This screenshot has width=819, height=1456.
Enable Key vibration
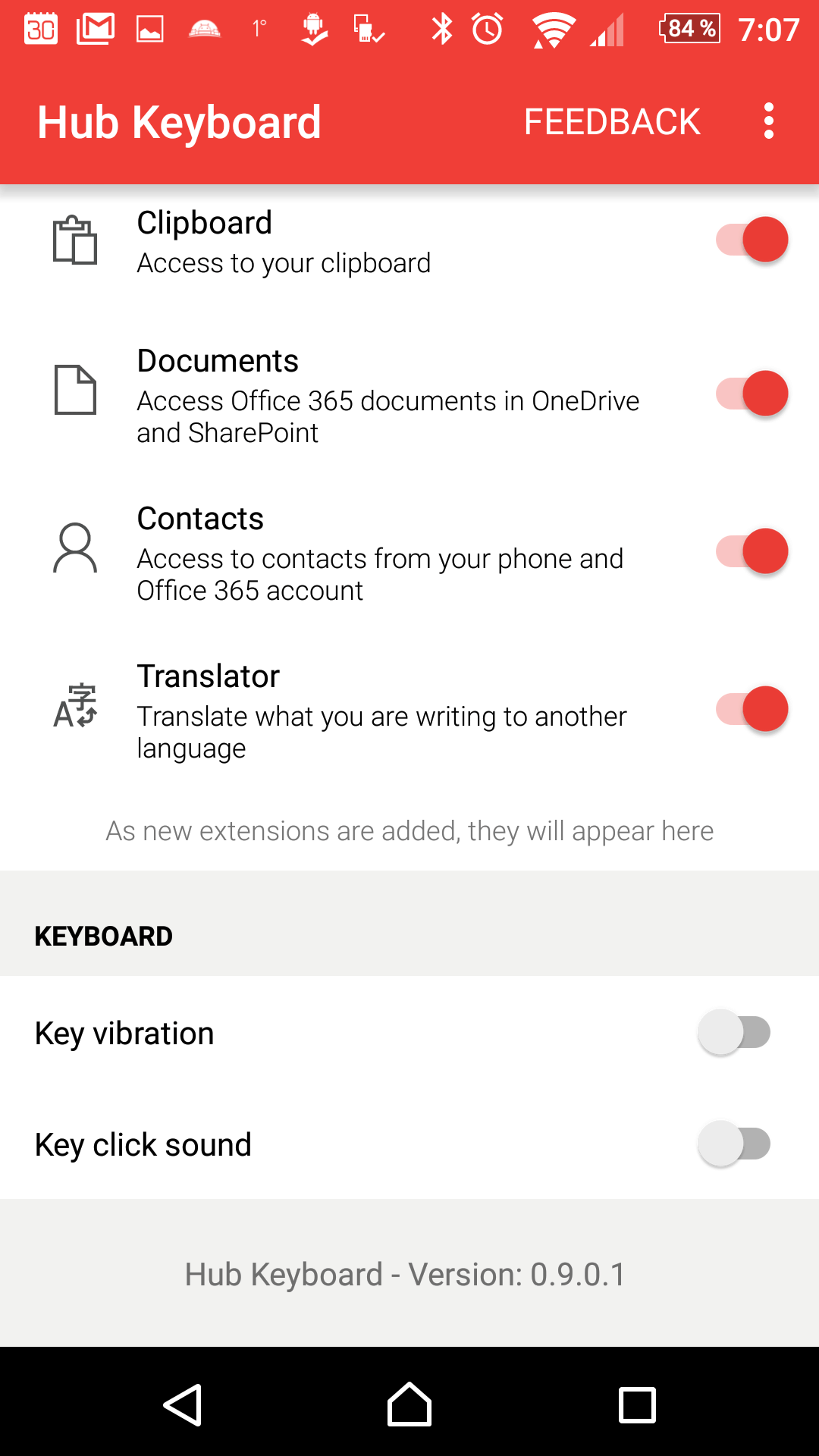coord(734,1032)
